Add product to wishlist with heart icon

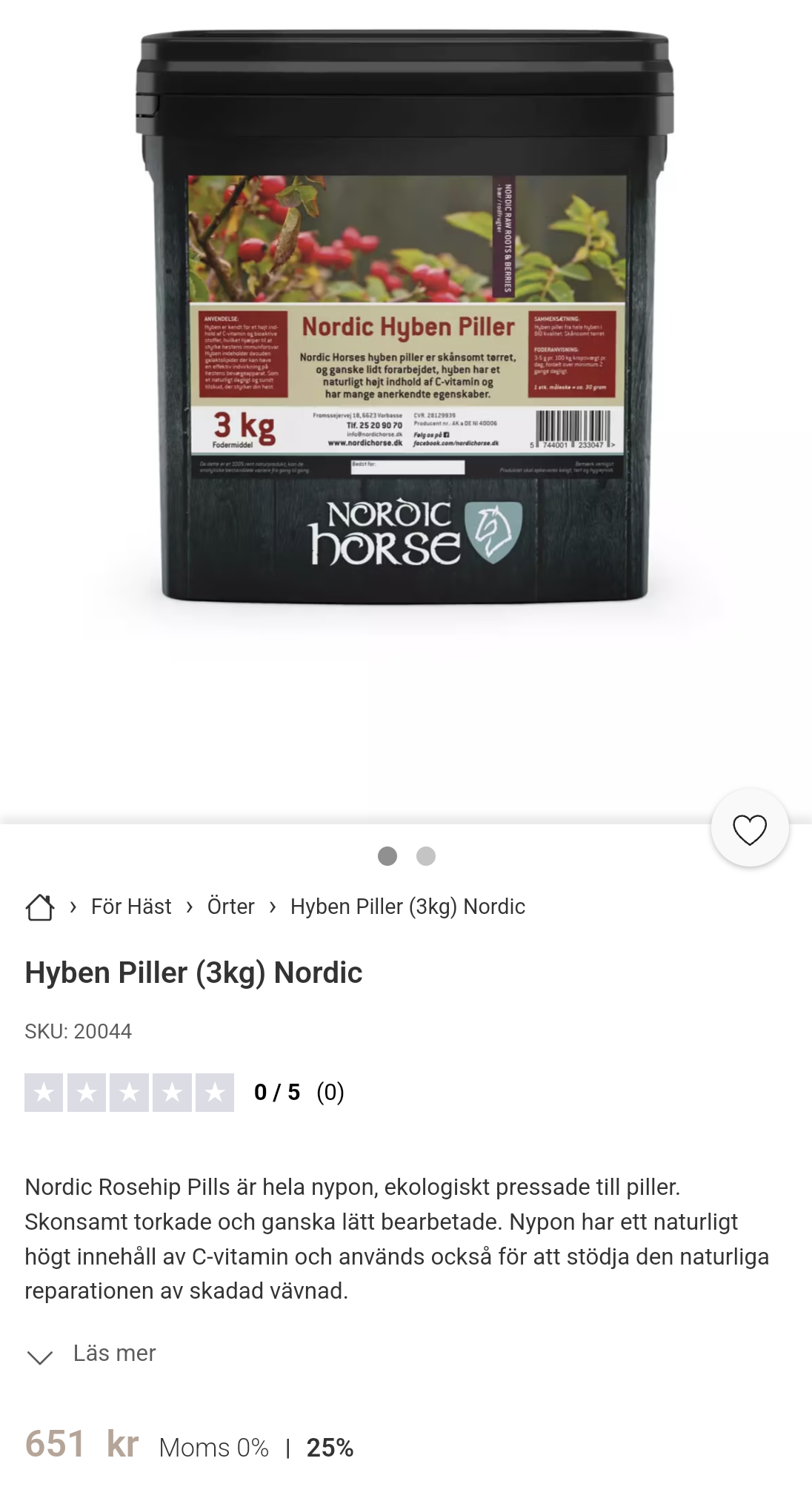tap(749, 829)
